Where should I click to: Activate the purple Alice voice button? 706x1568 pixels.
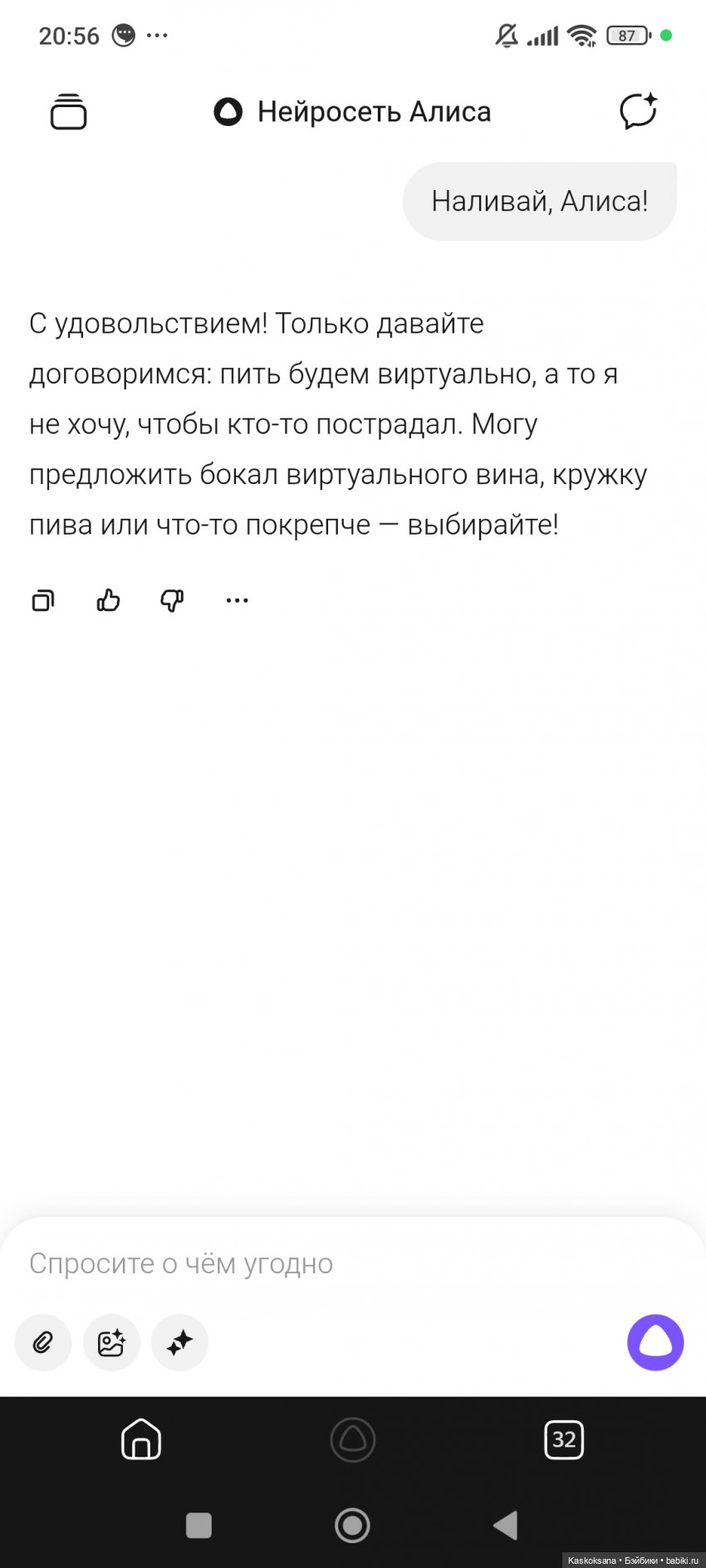655,1342
